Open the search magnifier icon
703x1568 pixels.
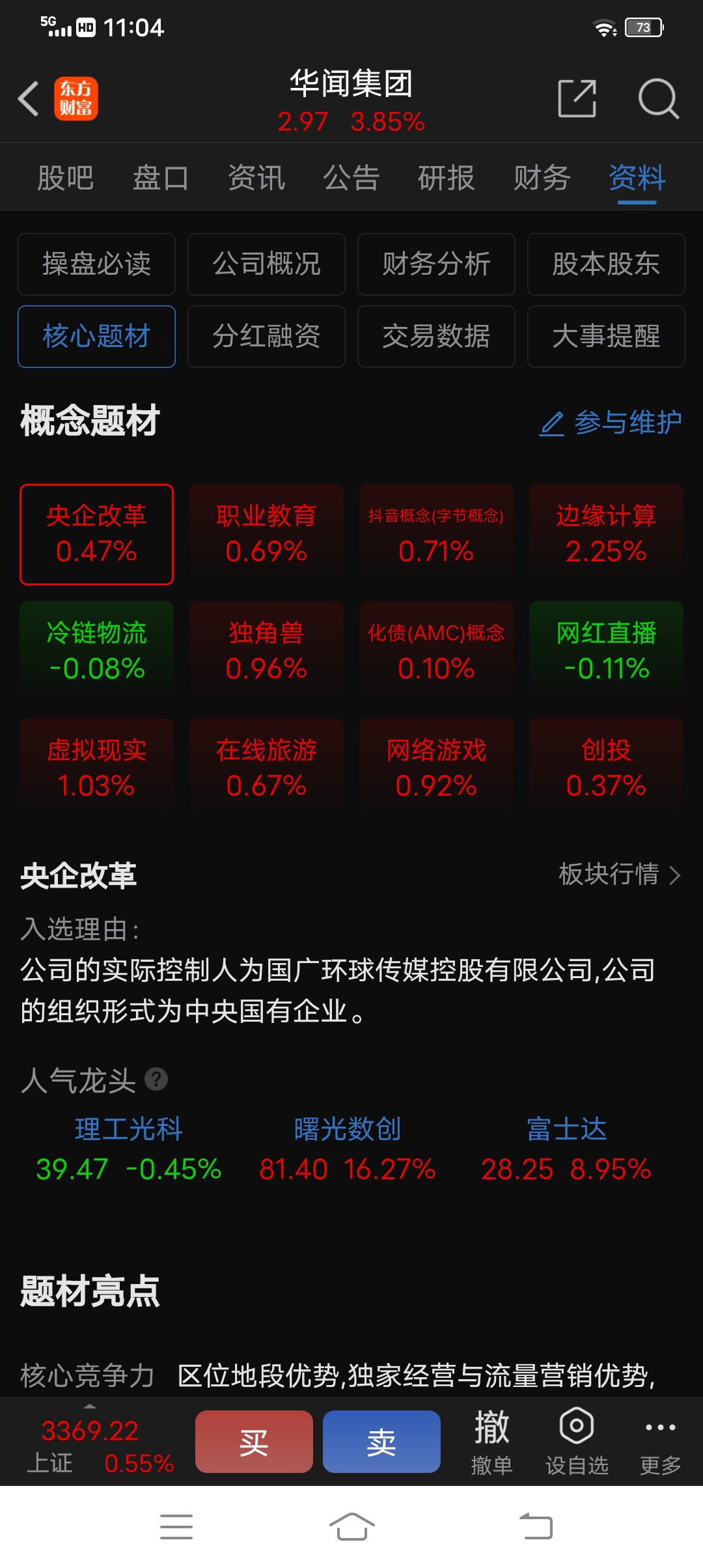point(659,98)
